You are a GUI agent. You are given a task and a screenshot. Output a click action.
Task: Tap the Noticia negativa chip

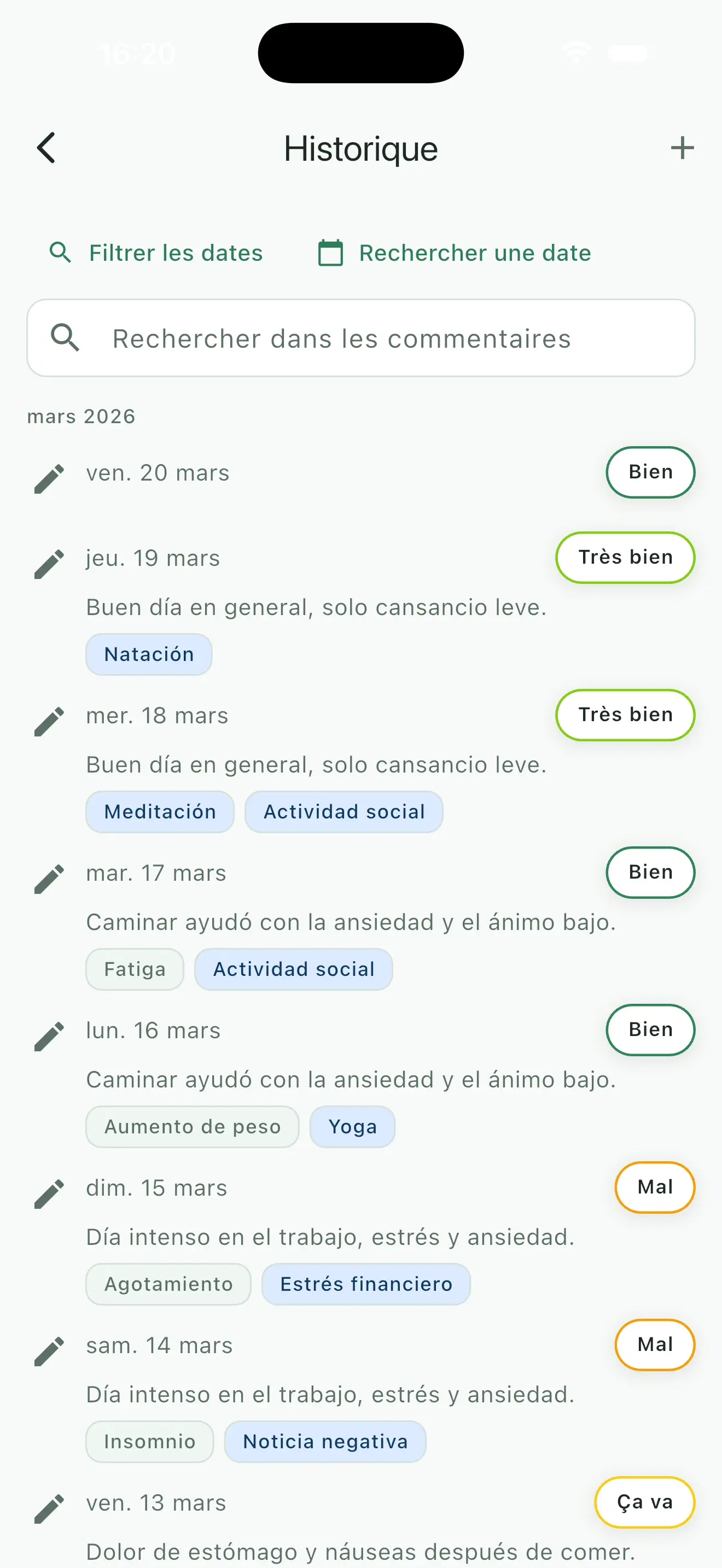pos(325,1441)
